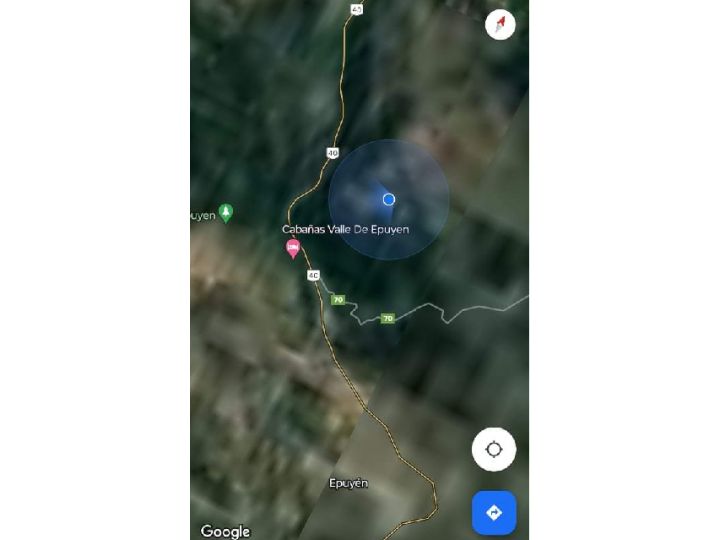
Task: Open directions with the blue arrow button
Action: point(494,513)
